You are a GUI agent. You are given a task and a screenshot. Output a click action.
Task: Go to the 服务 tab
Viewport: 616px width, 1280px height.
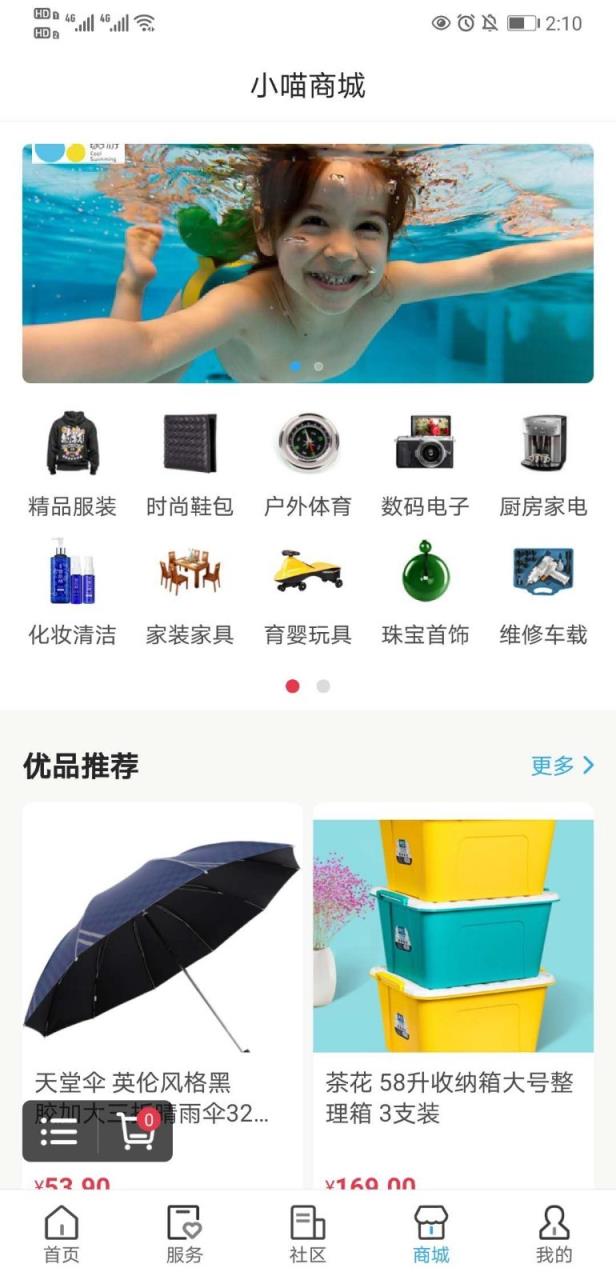click(184, 1235)
